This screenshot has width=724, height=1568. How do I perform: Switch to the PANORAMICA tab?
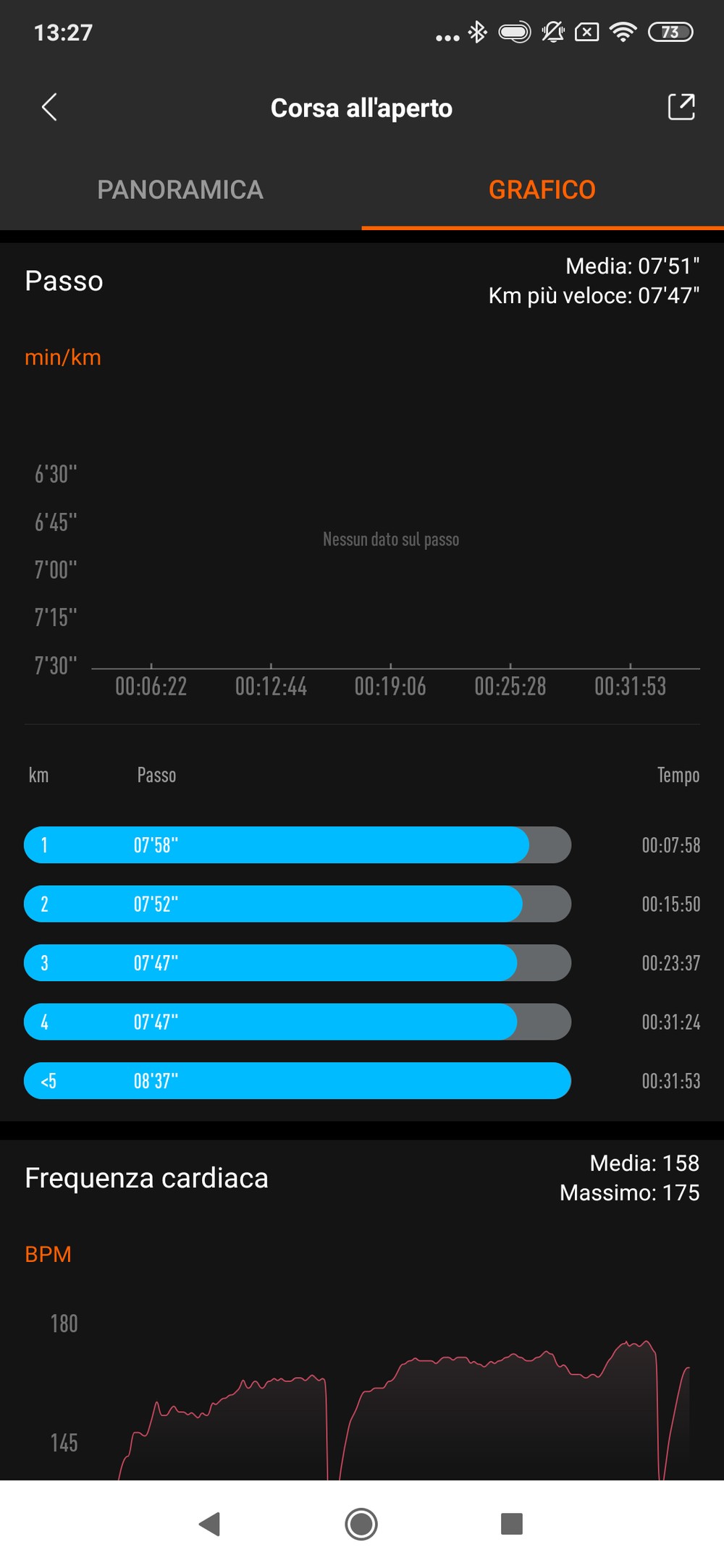[x=180, y=190]
